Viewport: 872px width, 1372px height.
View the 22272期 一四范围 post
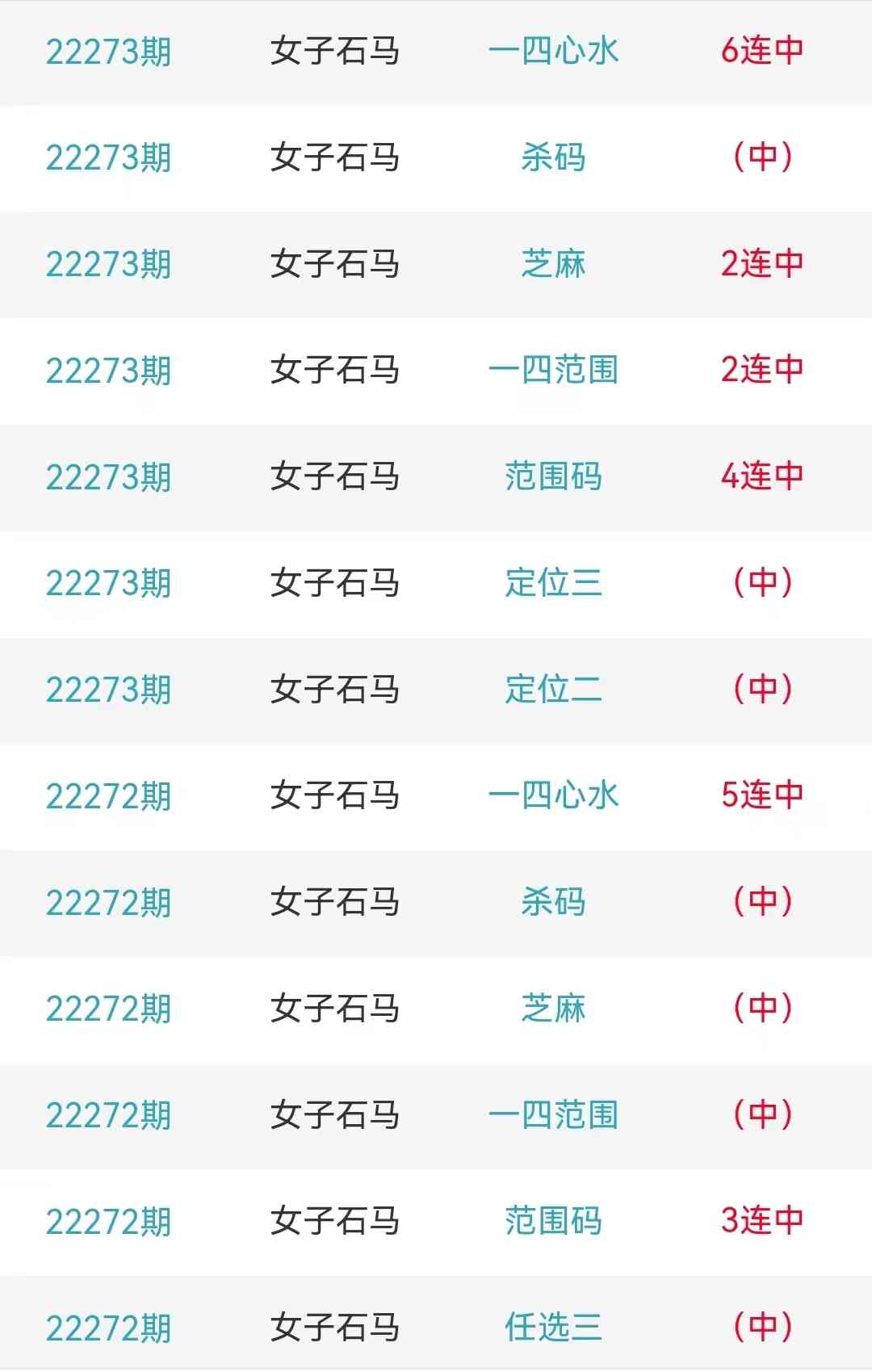[x=436, y=1115]
